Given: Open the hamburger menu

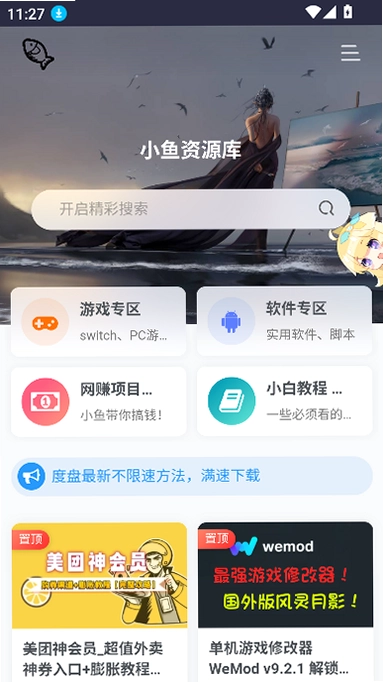Looking at the screenshot, I should [350, 53].
